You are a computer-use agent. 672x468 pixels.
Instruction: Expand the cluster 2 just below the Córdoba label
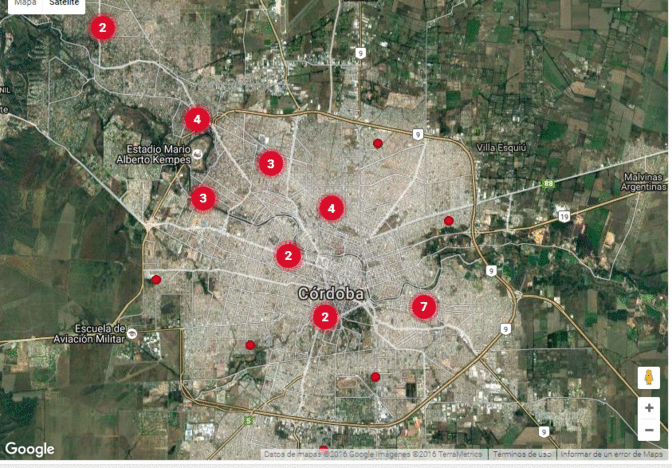pos(324,318)
